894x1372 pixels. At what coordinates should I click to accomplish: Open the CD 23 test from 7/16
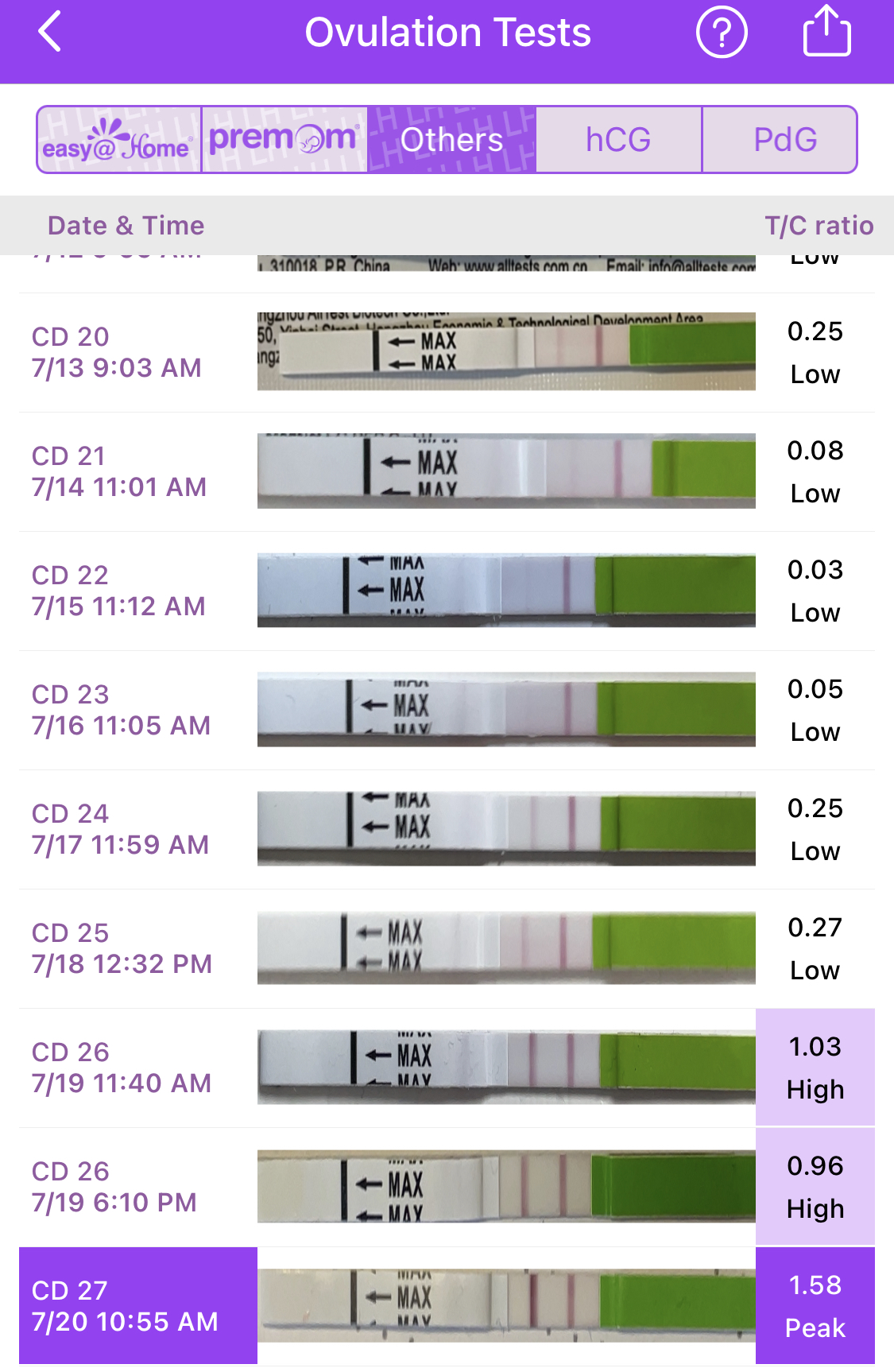tap(447, 710)
